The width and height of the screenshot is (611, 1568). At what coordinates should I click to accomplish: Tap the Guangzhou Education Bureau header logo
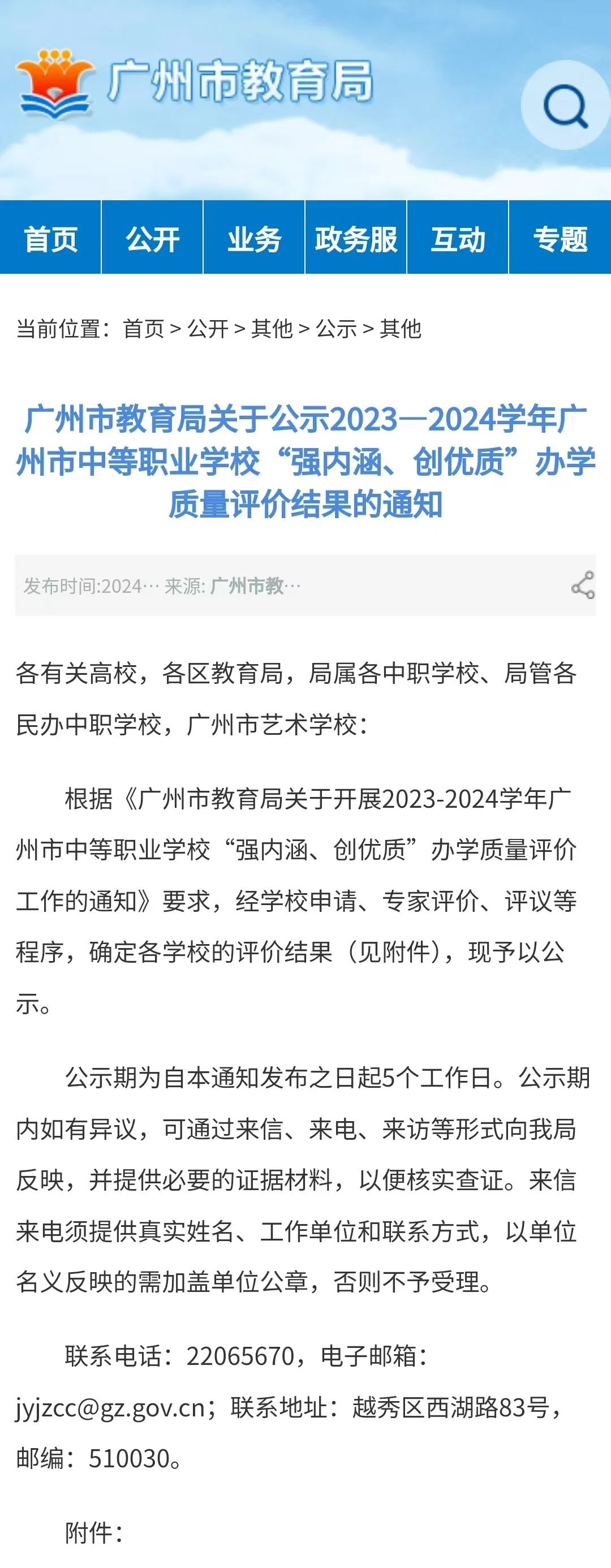click(x=195, y=83)
